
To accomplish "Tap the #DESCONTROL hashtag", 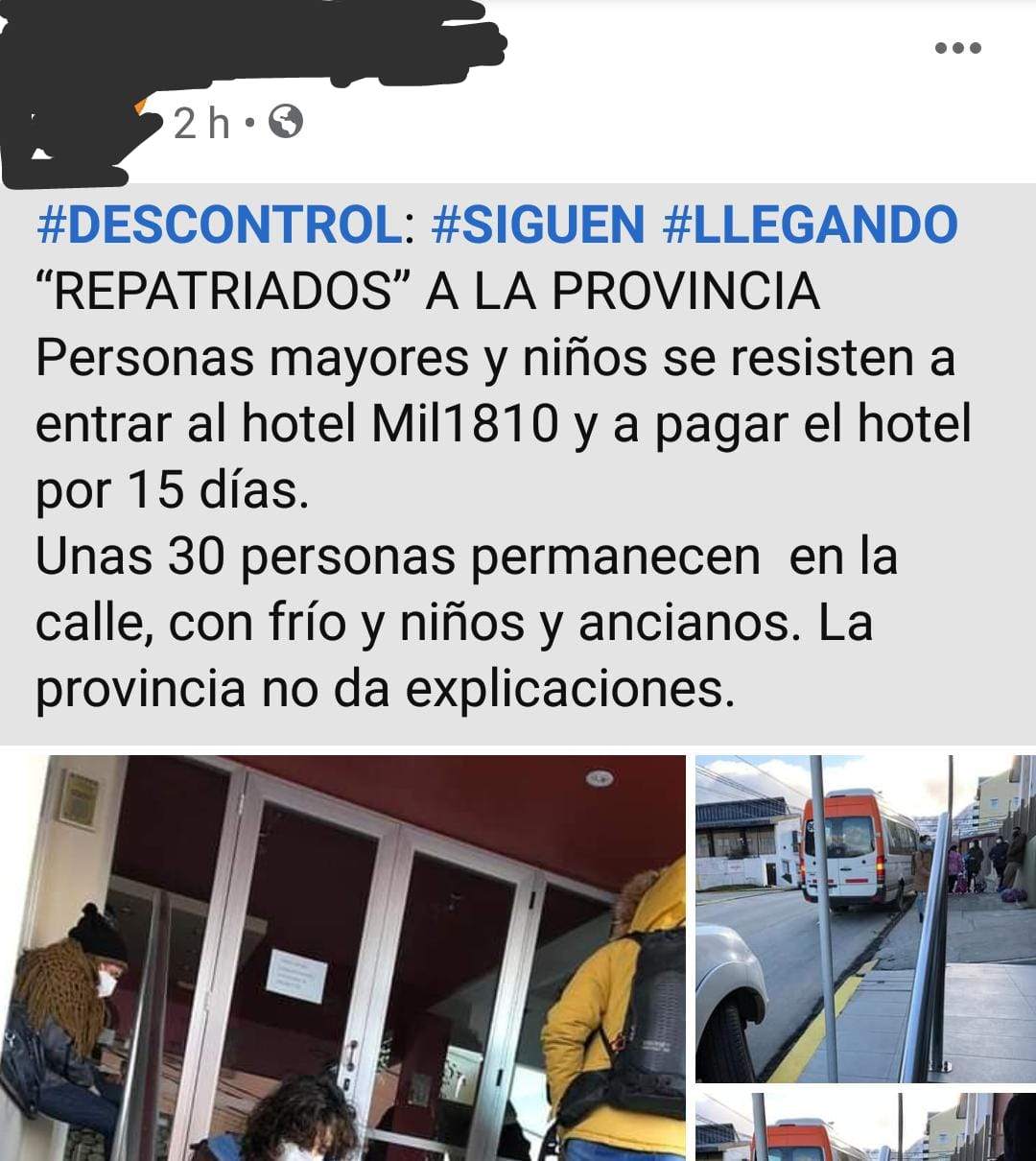I will 219,225.
